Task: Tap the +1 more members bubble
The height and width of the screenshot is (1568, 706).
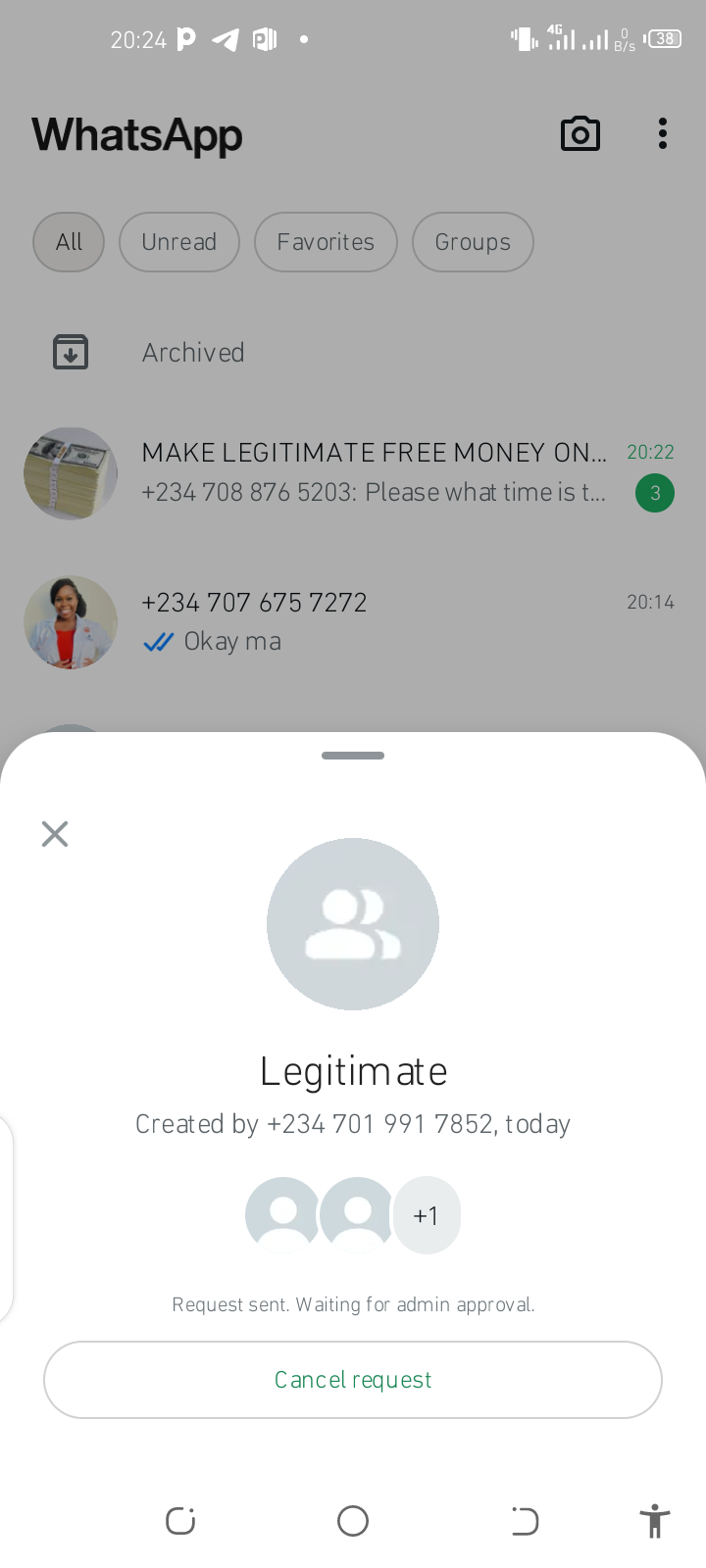Action: [426, 1215]
